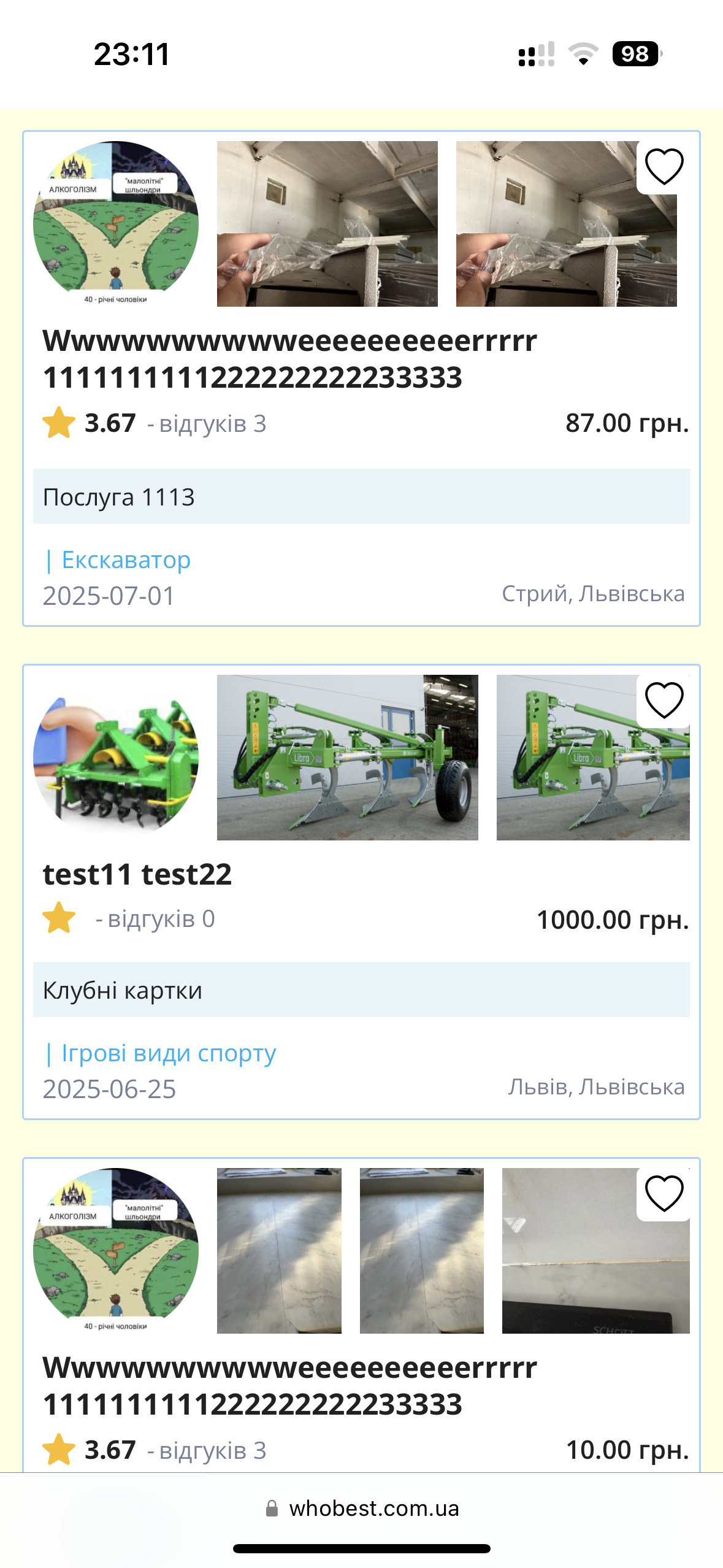Open the Екскаватор category link
The width and height of the screenshot is (723, 1568).
tap(126, 559)
